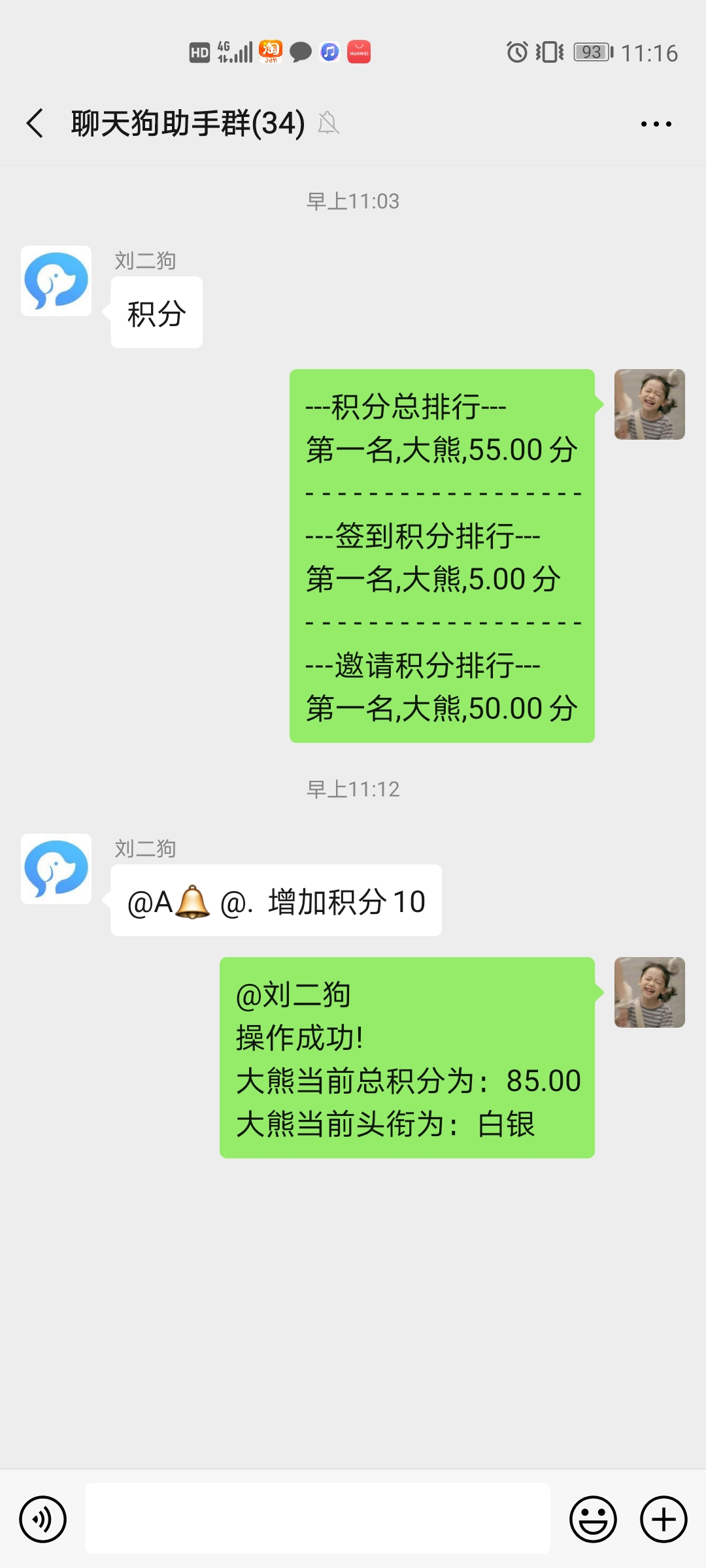
Task: Open the plus attachment menu
Action: [x=664, y=1519]
